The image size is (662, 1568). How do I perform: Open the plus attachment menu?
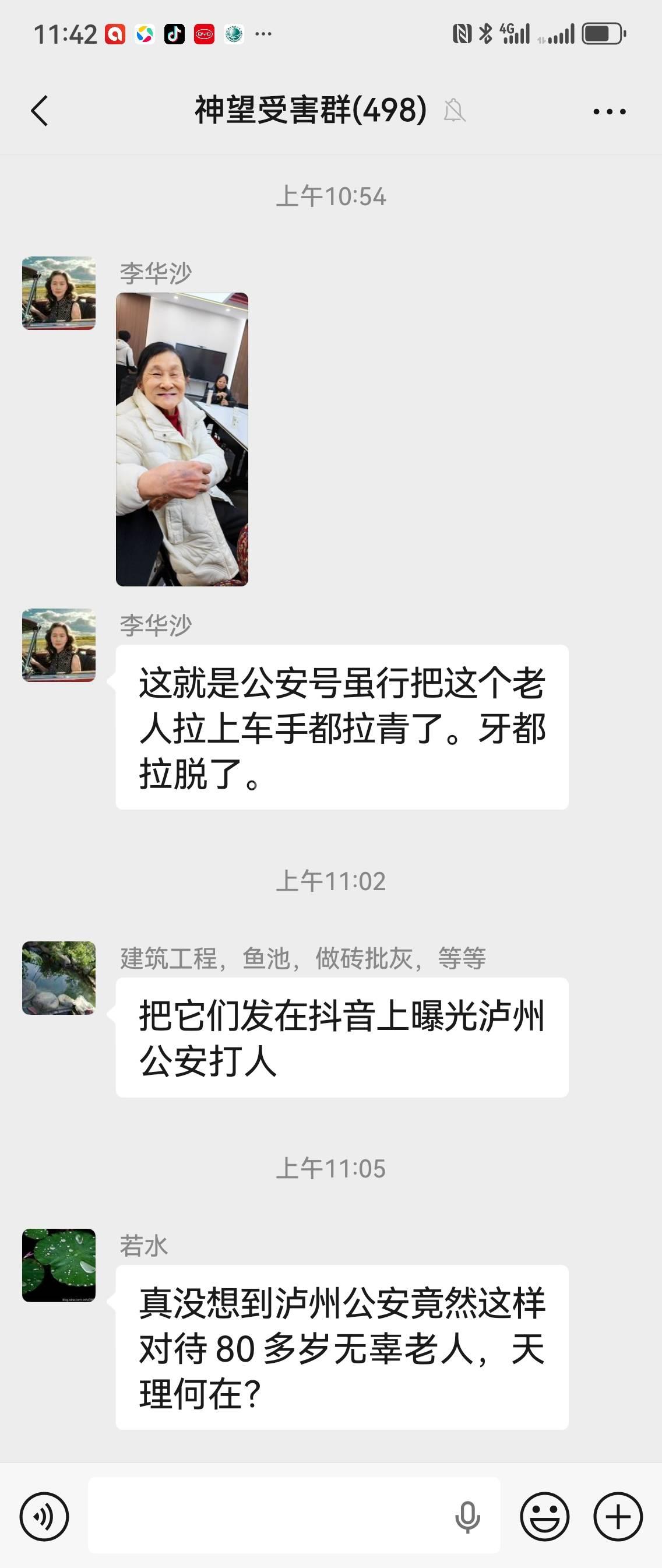[x=618, y=1516]
